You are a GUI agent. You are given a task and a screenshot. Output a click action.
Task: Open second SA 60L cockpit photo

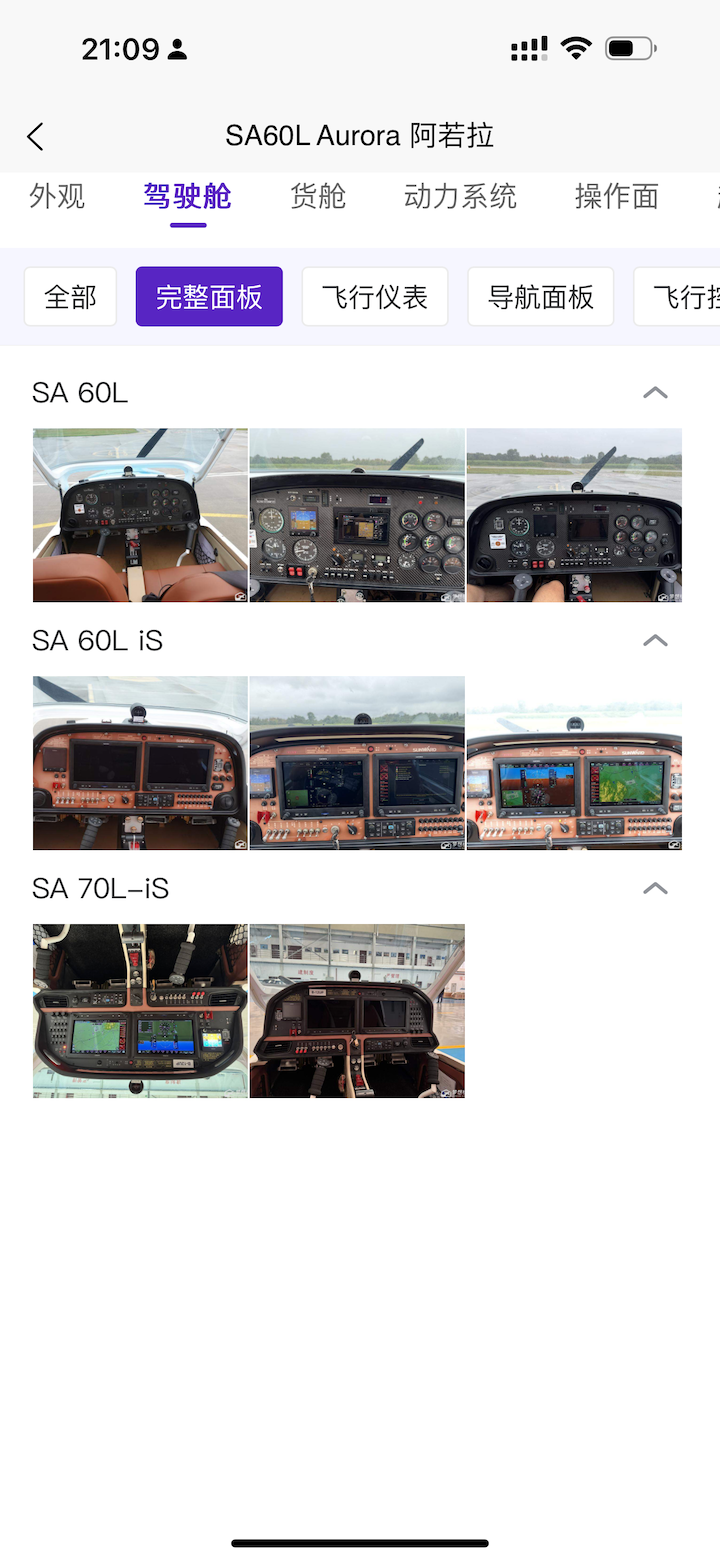point(357,515)
